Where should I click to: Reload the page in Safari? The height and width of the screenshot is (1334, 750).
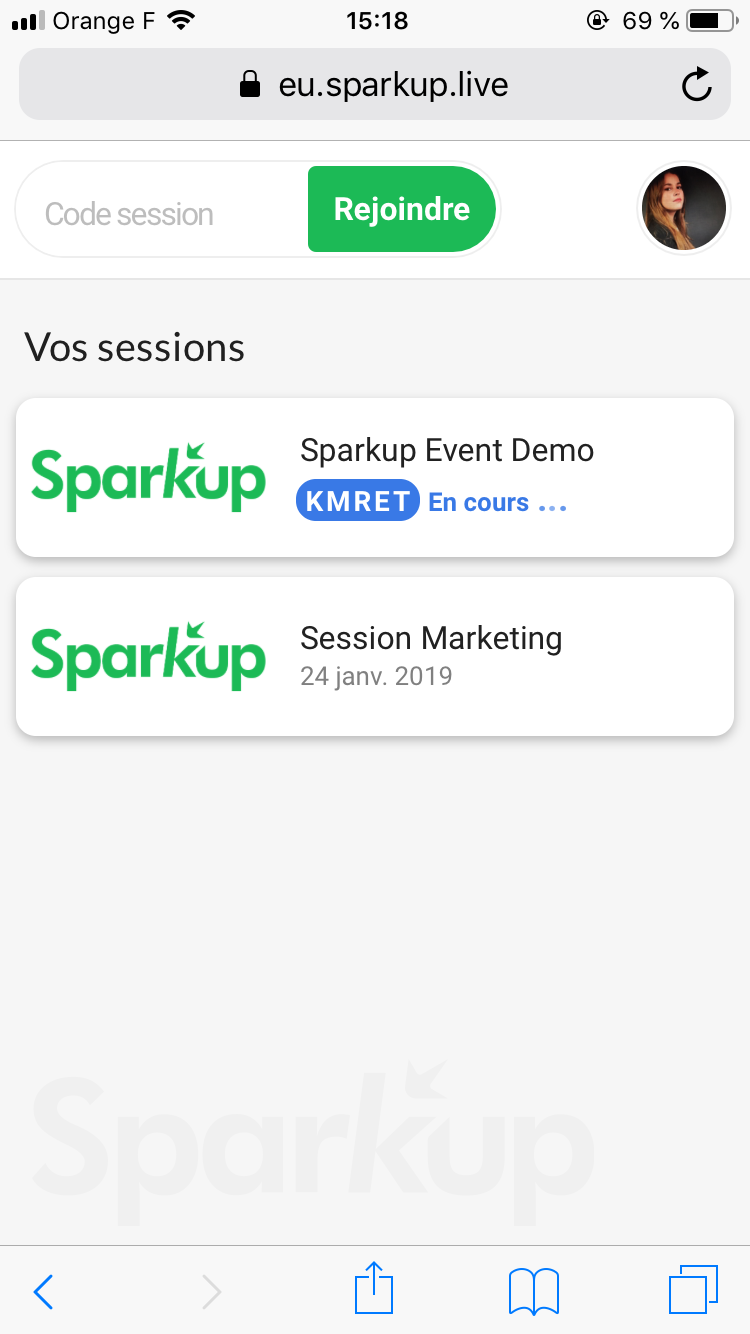click(x=696, y=85)
